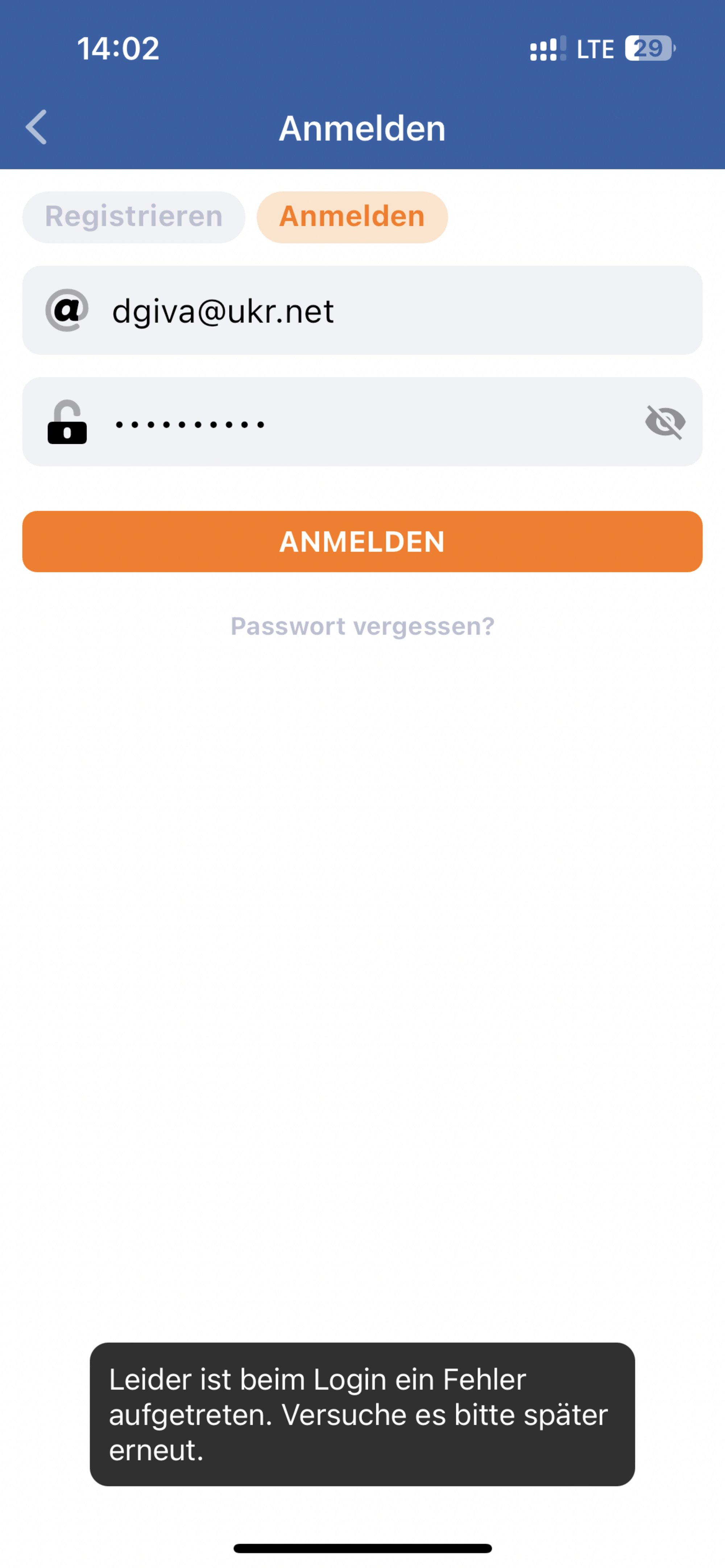Switch to the Registrieren tab
The height and width of the screenshot is (1568, 725).
click(134, 217)
